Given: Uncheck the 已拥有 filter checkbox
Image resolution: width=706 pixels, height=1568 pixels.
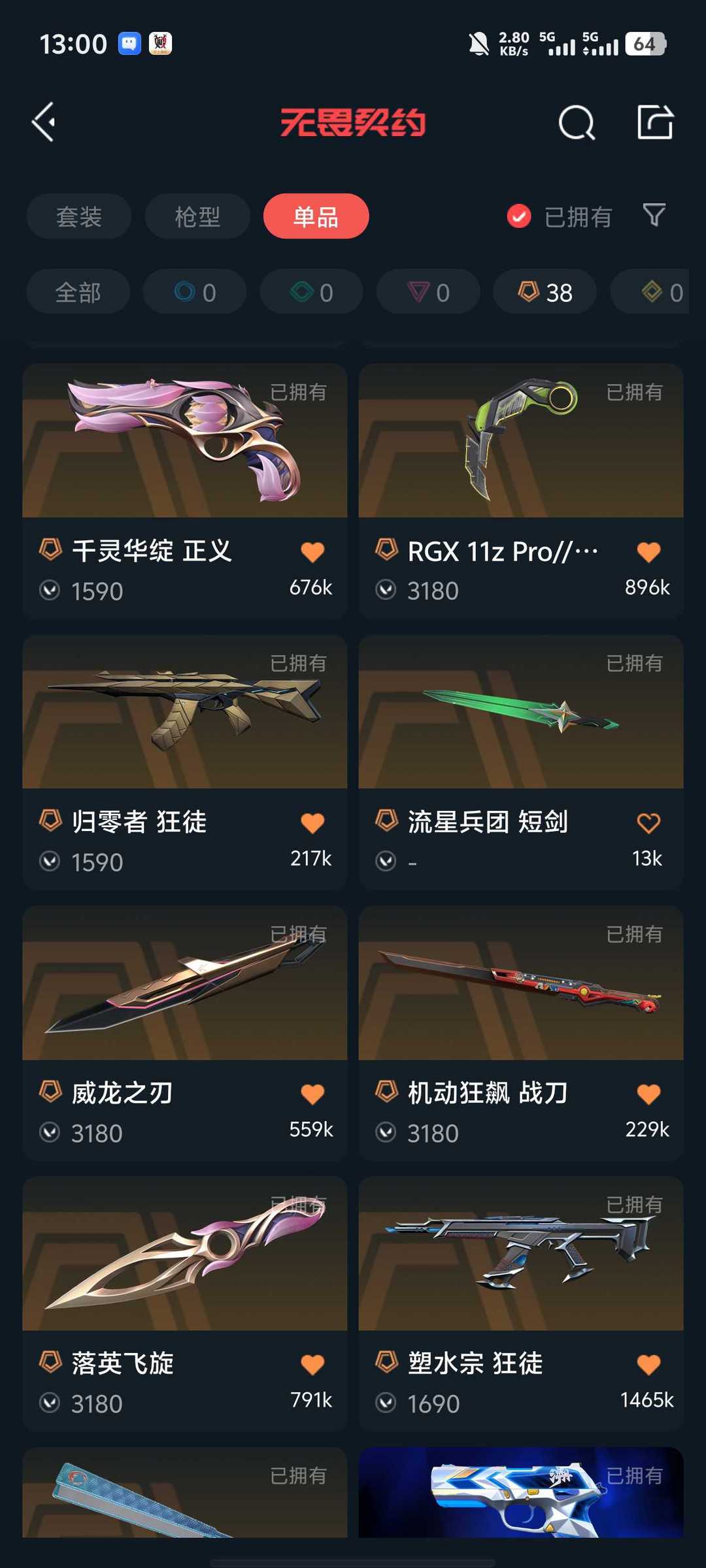Looking at the screenshot, I should coord(519,216).
